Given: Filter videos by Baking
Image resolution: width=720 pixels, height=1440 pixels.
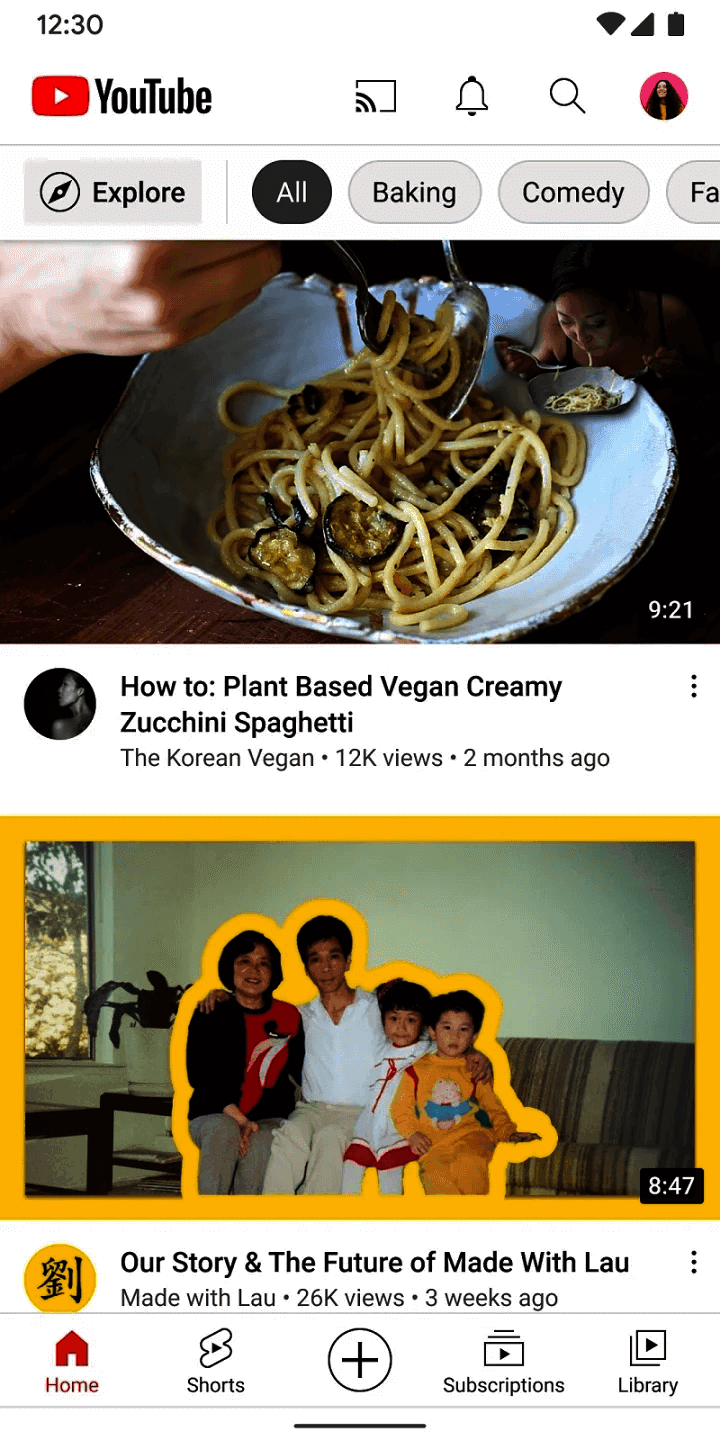Looking at the screenshot, I should click(x=414, y=192).
